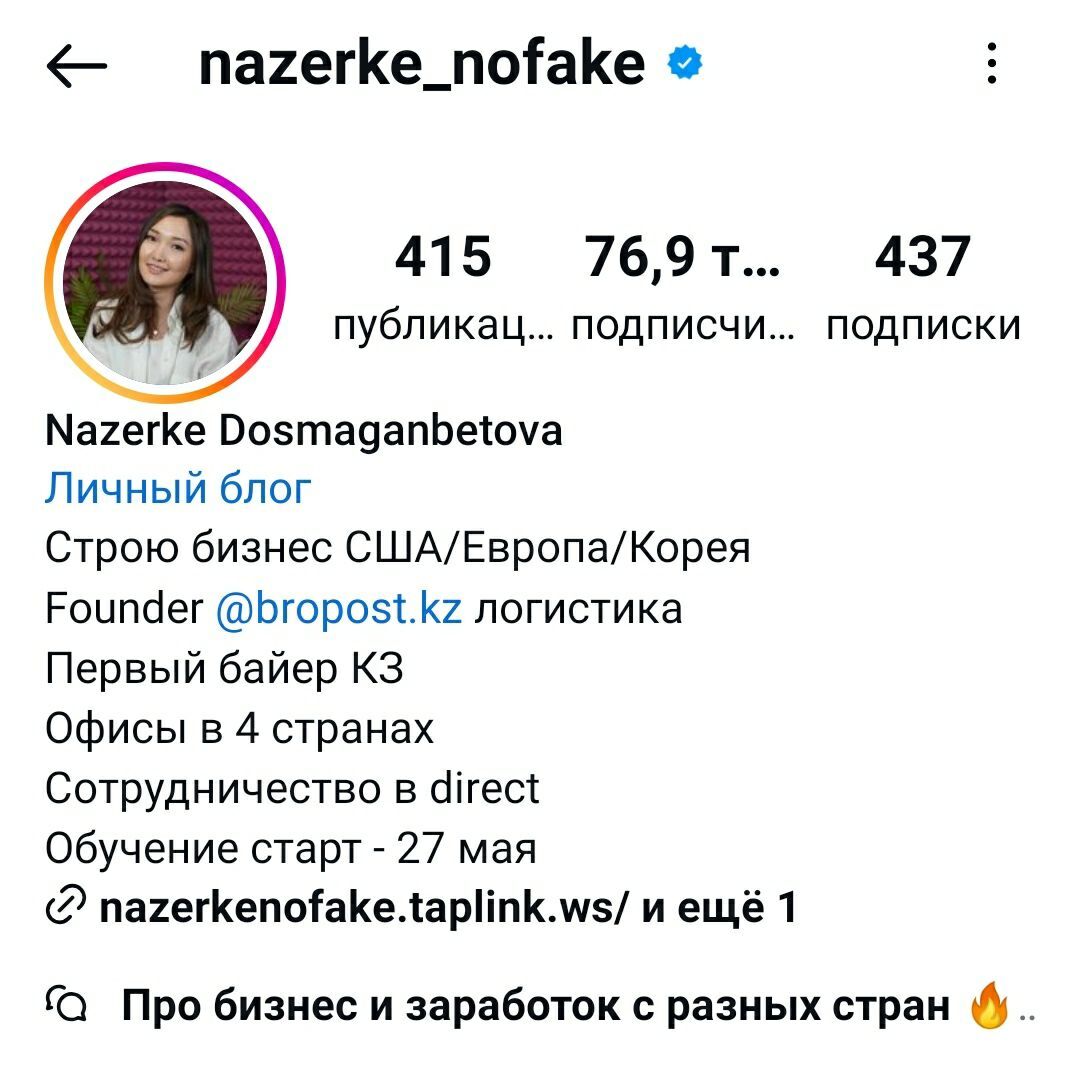Viewport: 1080px width, 1072px height.
Task: Open the Про бизнес и заработок channel
Action: point(535,1006)
